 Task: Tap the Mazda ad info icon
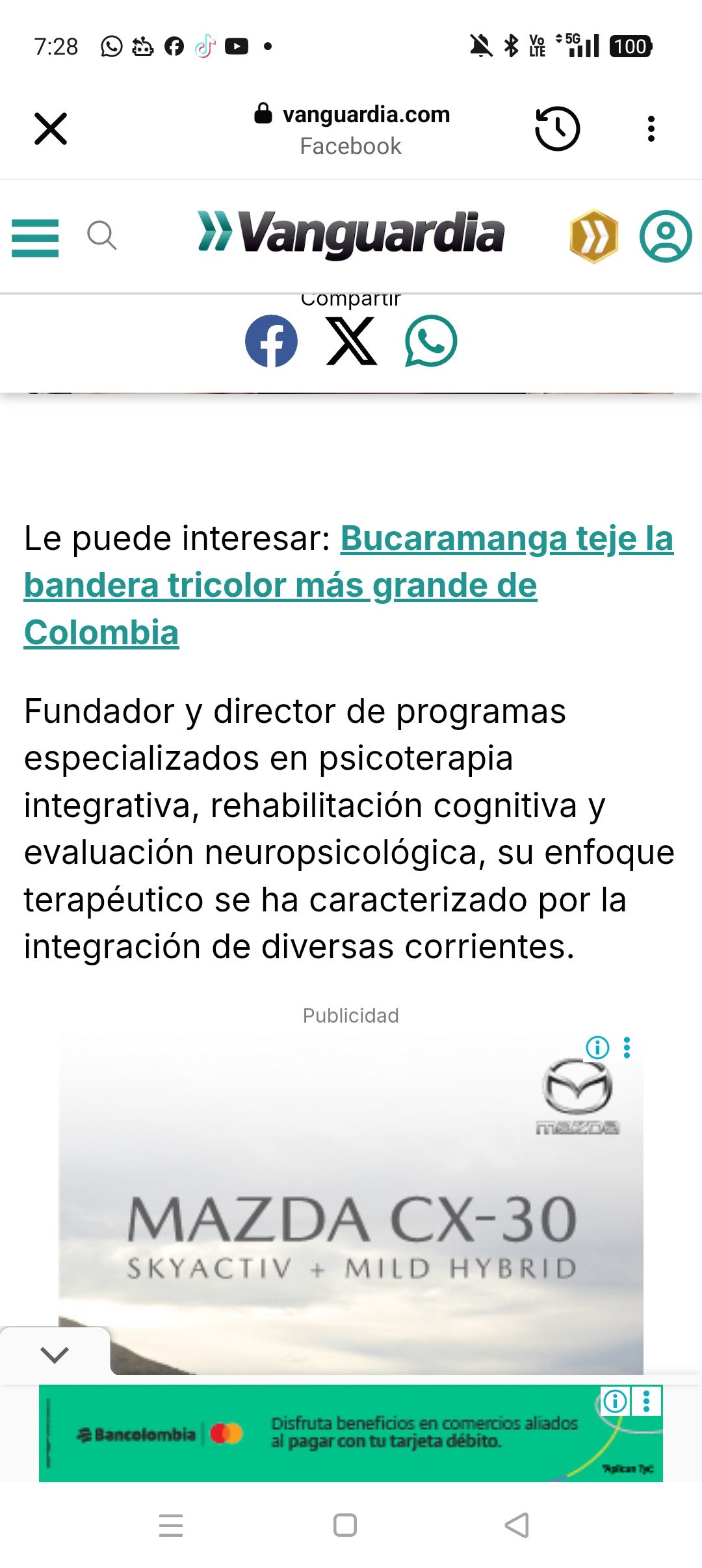pos(597,1047)
